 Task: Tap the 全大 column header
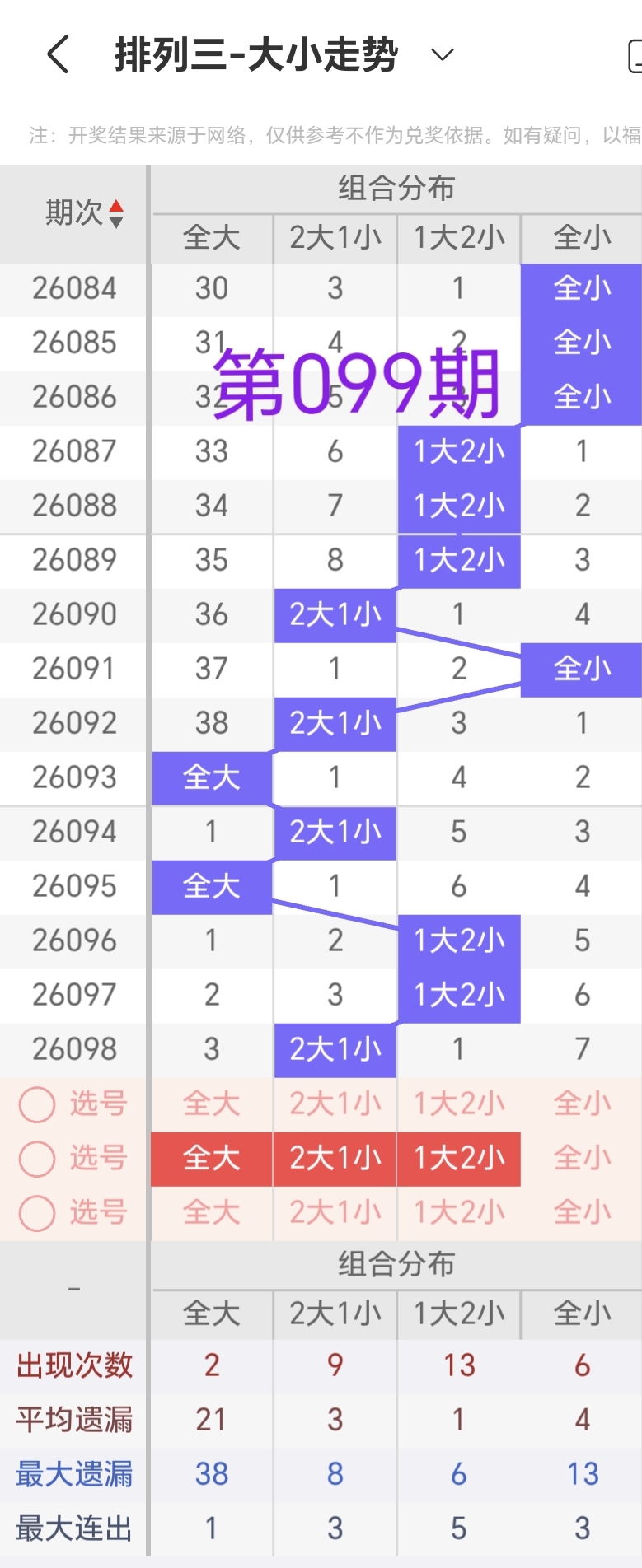coord(211,238)
